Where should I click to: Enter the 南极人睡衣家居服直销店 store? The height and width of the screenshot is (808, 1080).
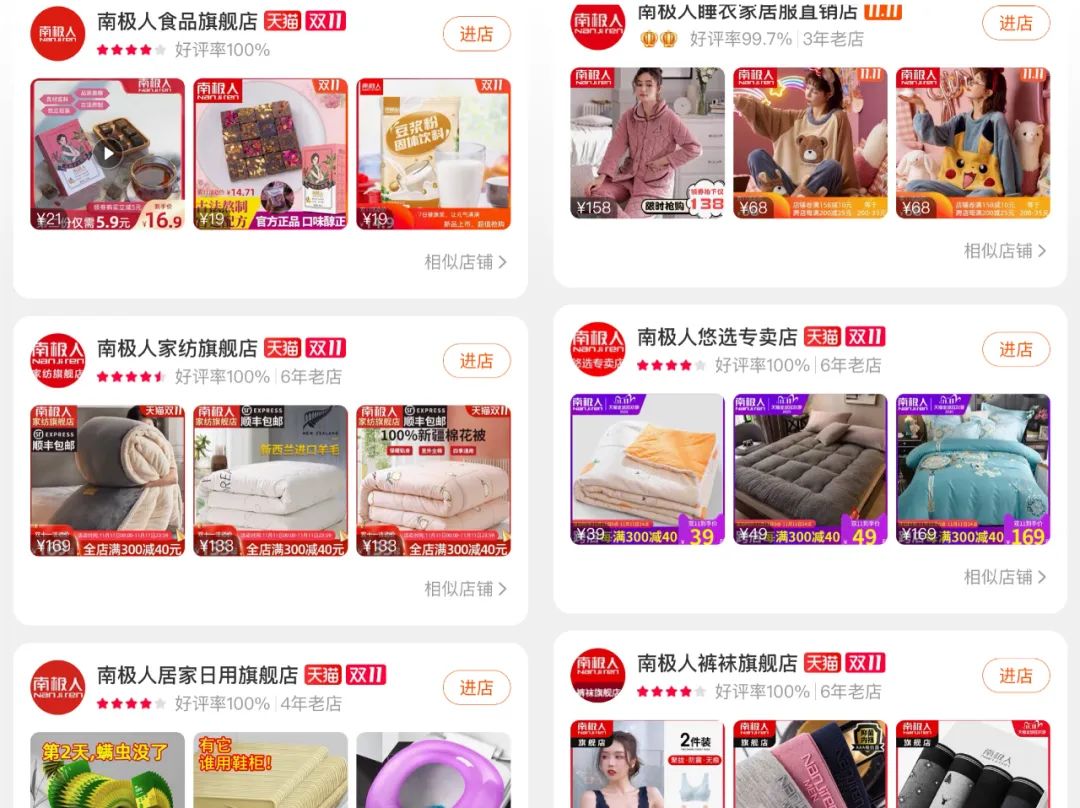pyautogui.click(x=1015, y=23)
